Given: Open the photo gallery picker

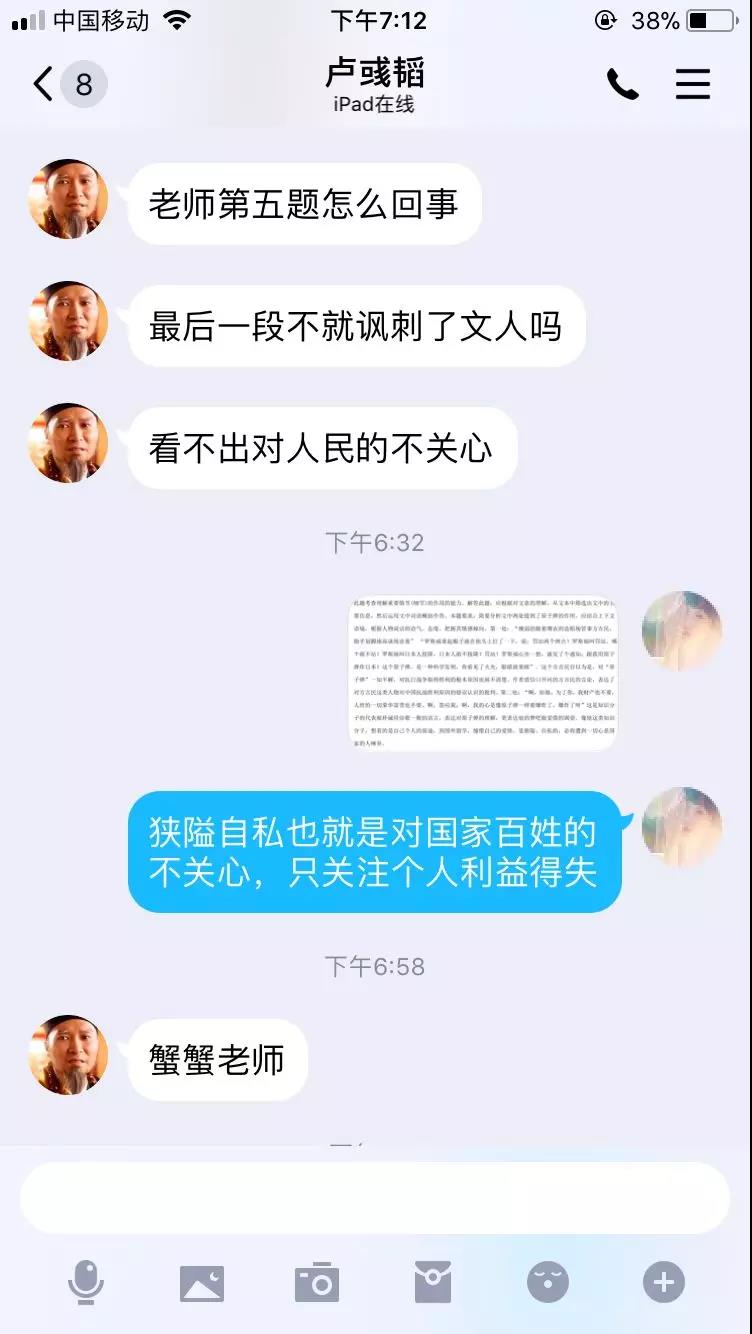Looking at the screenshot, I should click(202, 1282).
